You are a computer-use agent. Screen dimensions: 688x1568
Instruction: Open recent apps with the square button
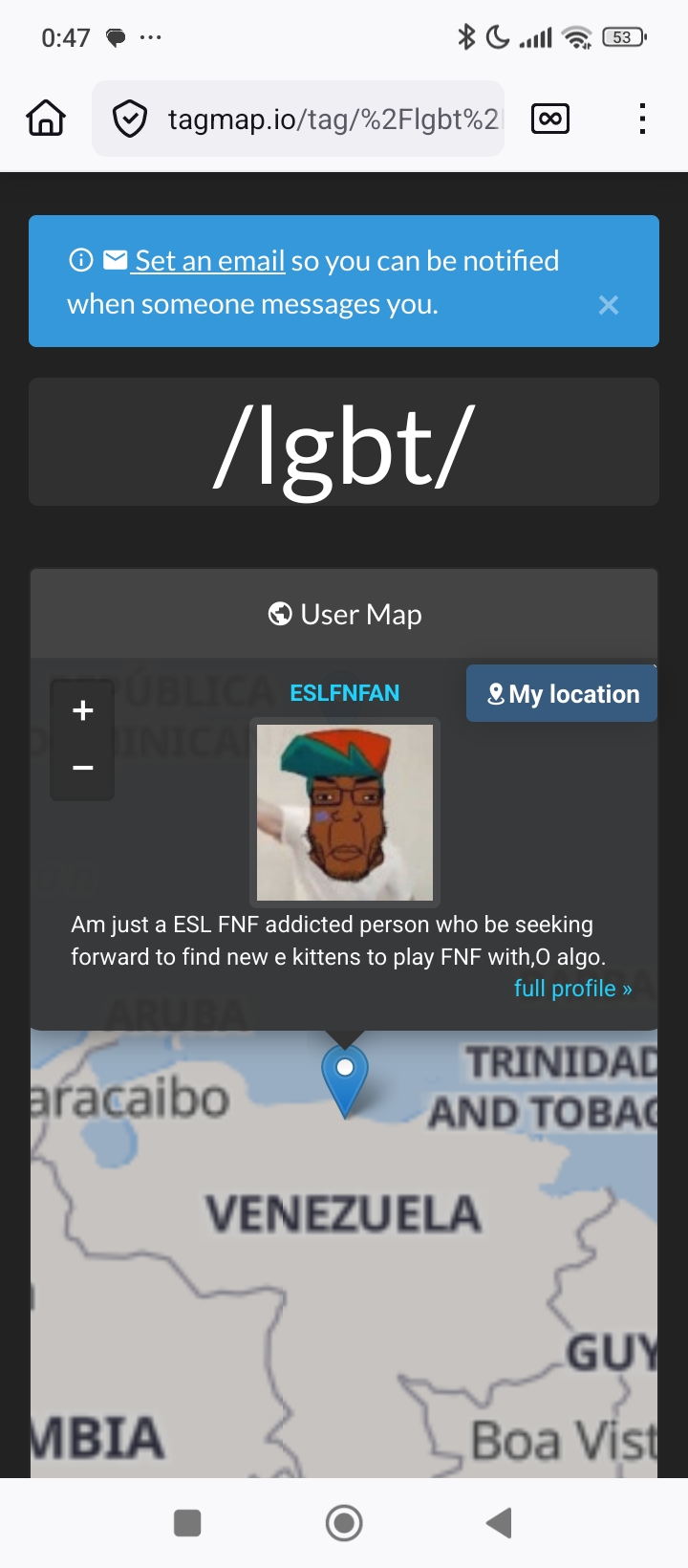coord(187,1522)
